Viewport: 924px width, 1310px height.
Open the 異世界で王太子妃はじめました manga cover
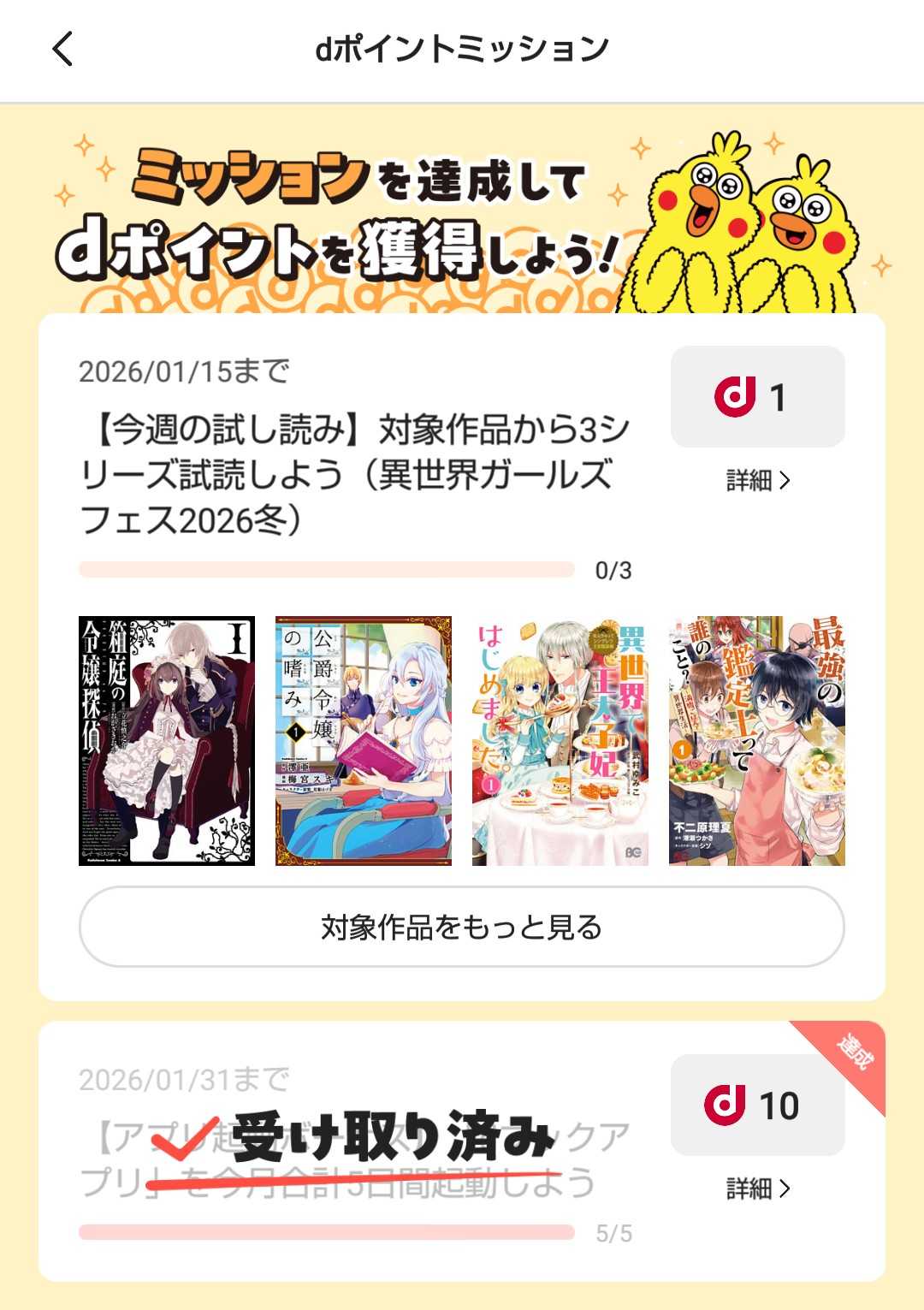560,740
